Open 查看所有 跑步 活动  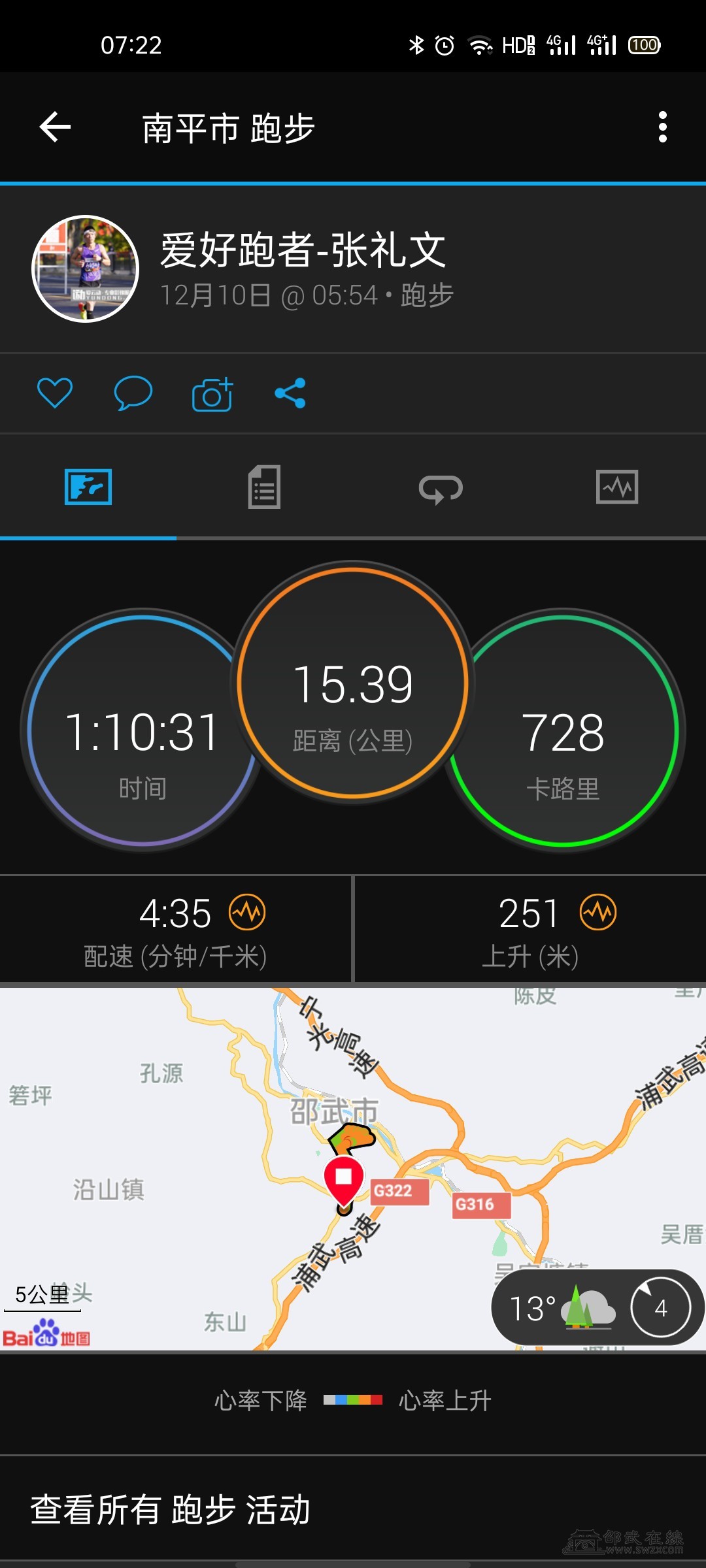170,1509
